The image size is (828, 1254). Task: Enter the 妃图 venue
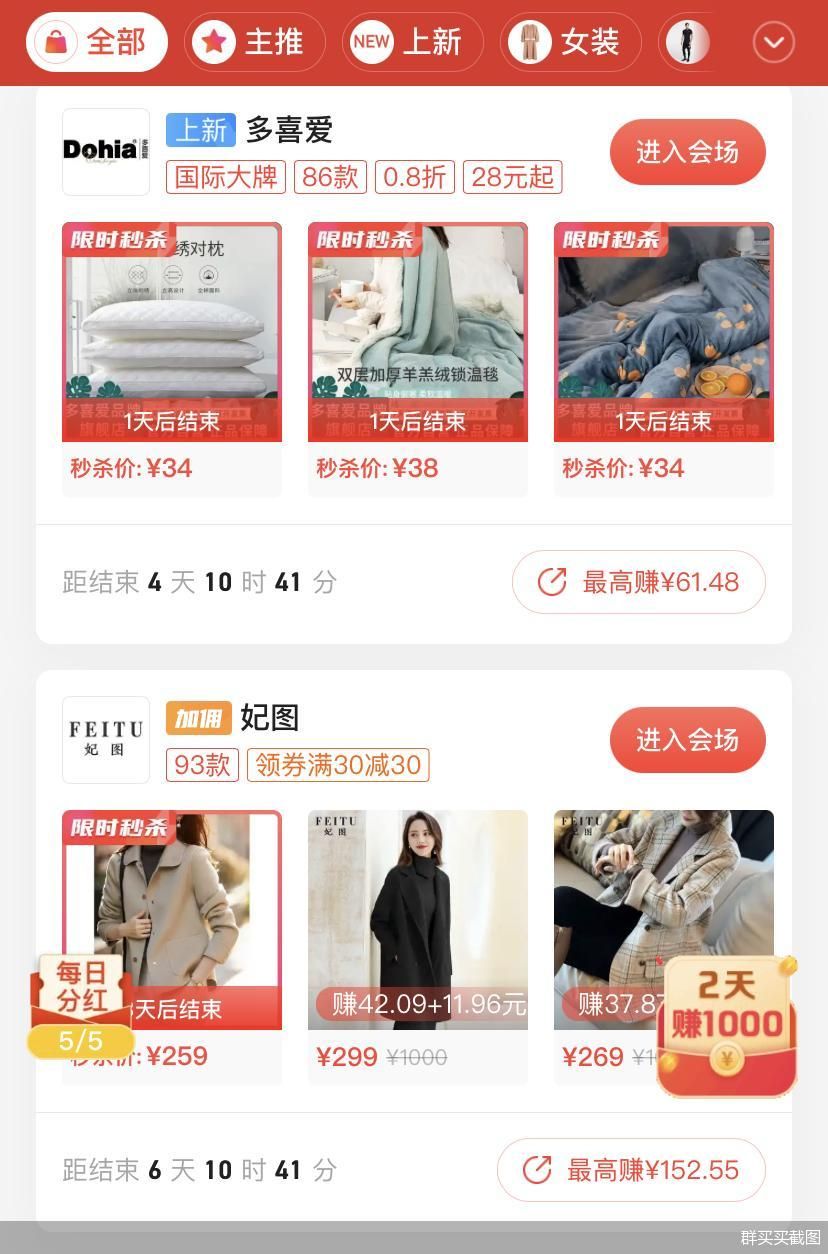(x=687, y=740)
